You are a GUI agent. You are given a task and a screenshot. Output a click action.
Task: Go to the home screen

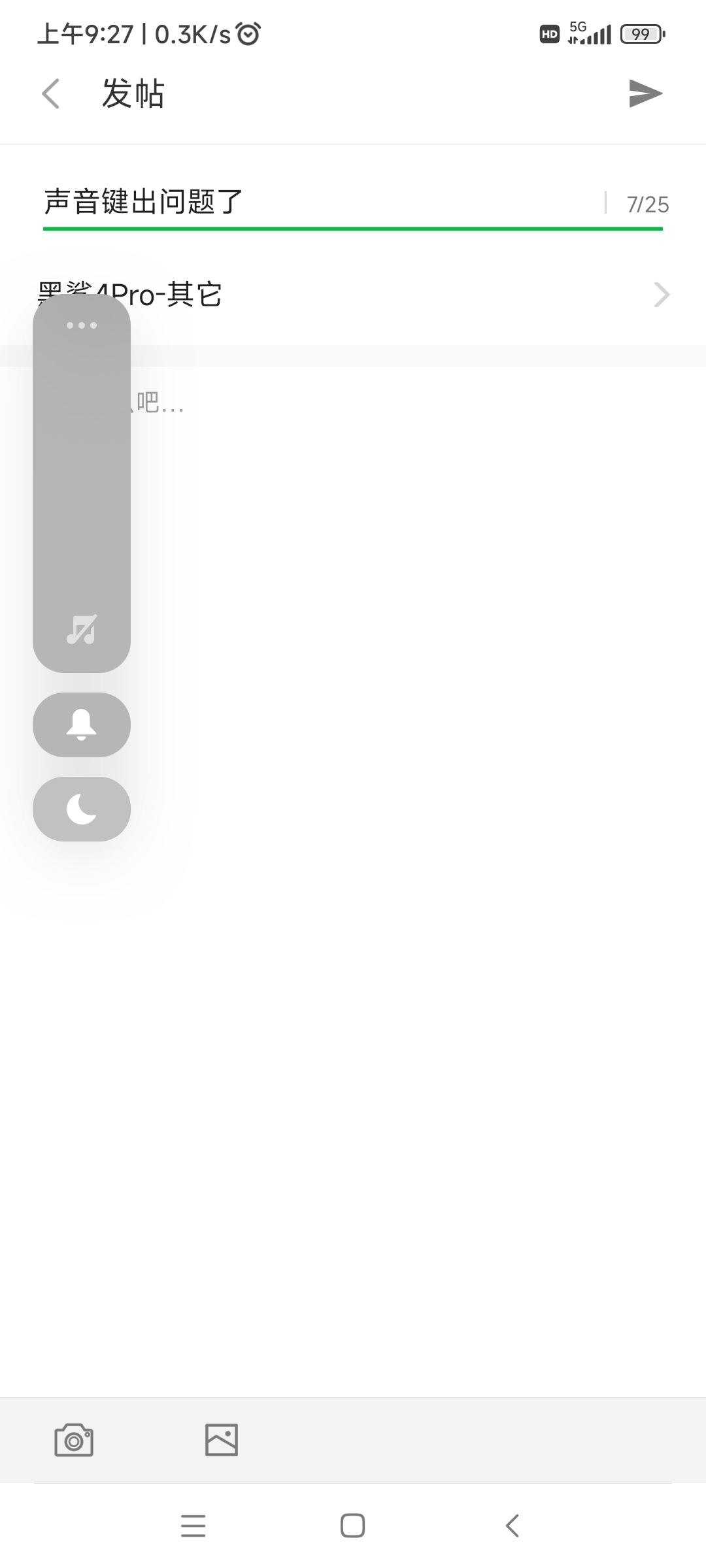click(352, 1526)
